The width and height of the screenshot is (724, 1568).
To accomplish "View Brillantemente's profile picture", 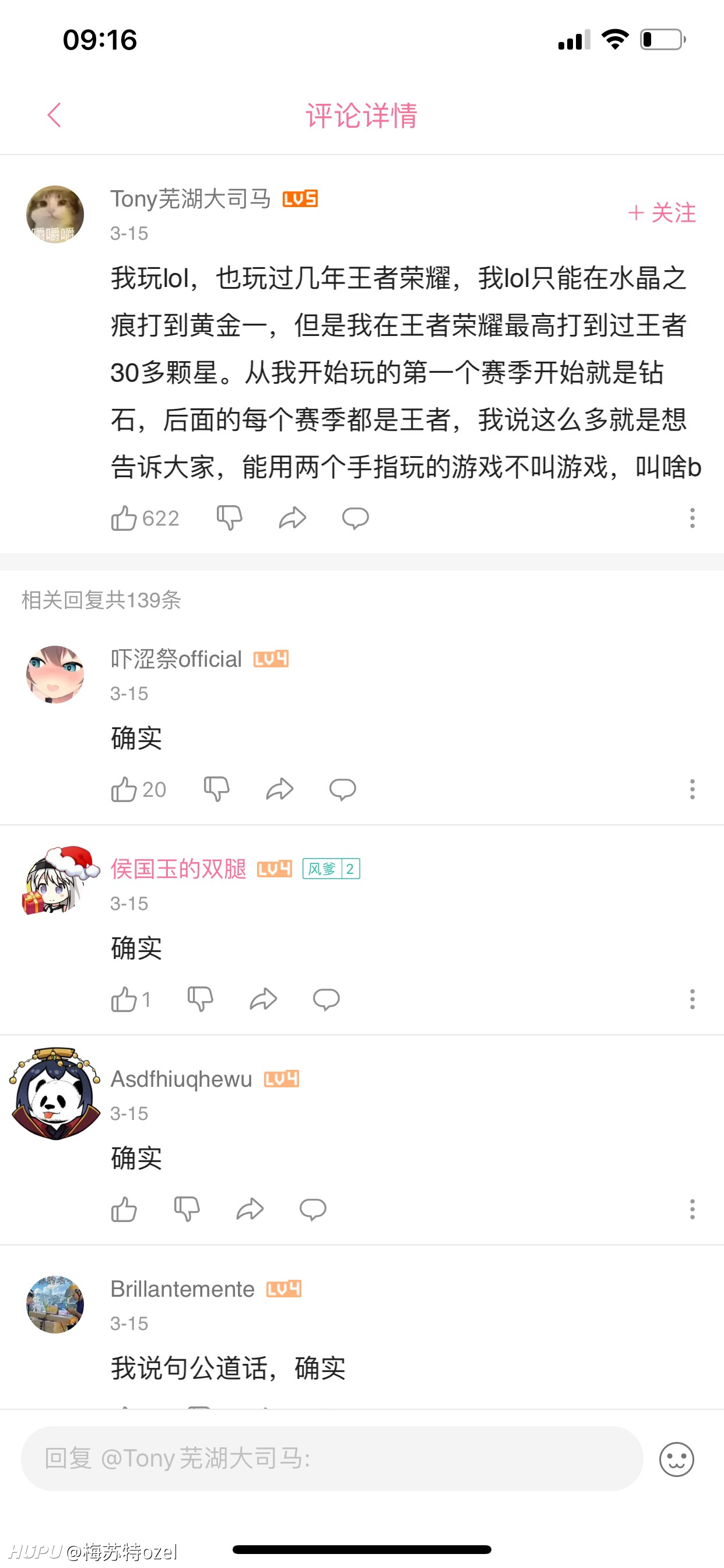I will [x=55, y=1304].
